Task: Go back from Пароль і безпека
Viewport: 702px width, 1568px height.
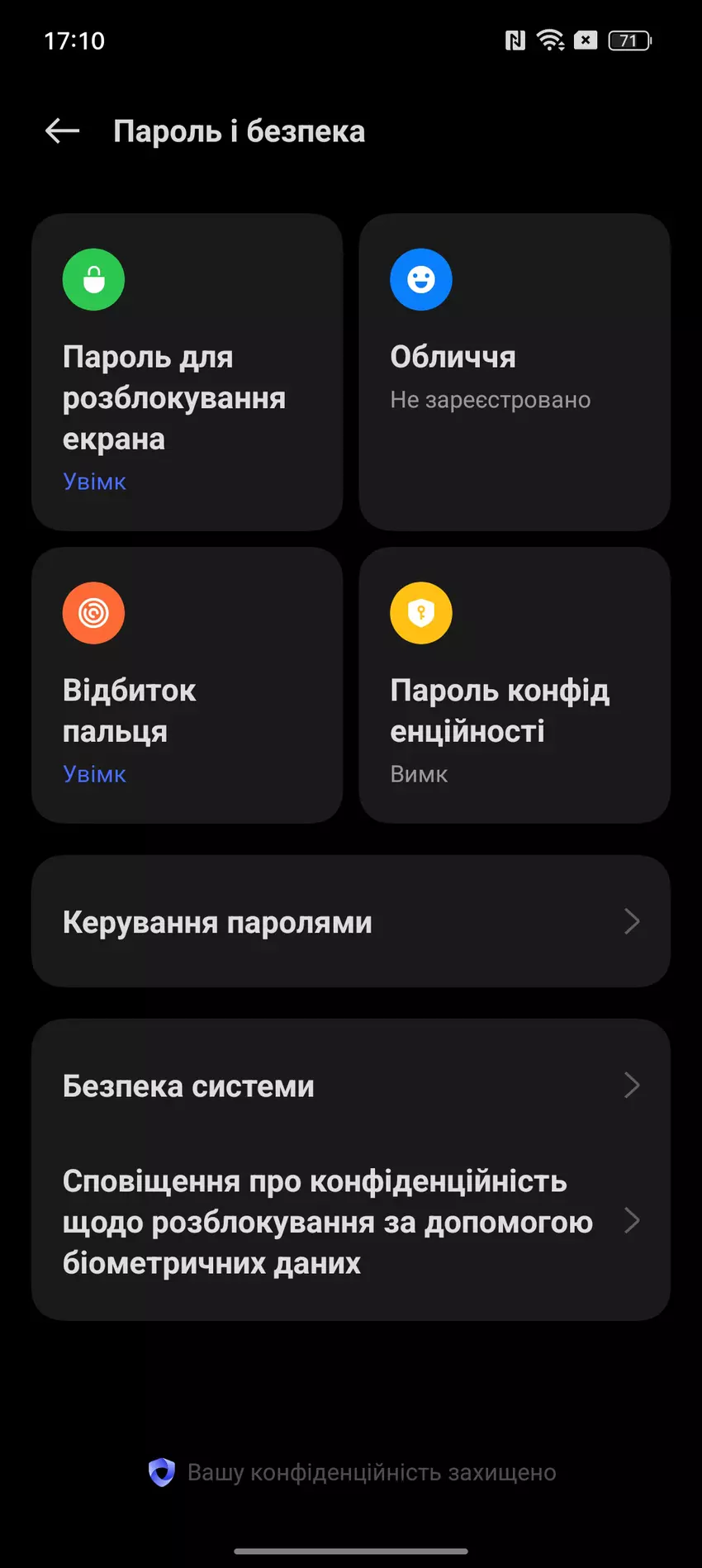Action: 62,131
